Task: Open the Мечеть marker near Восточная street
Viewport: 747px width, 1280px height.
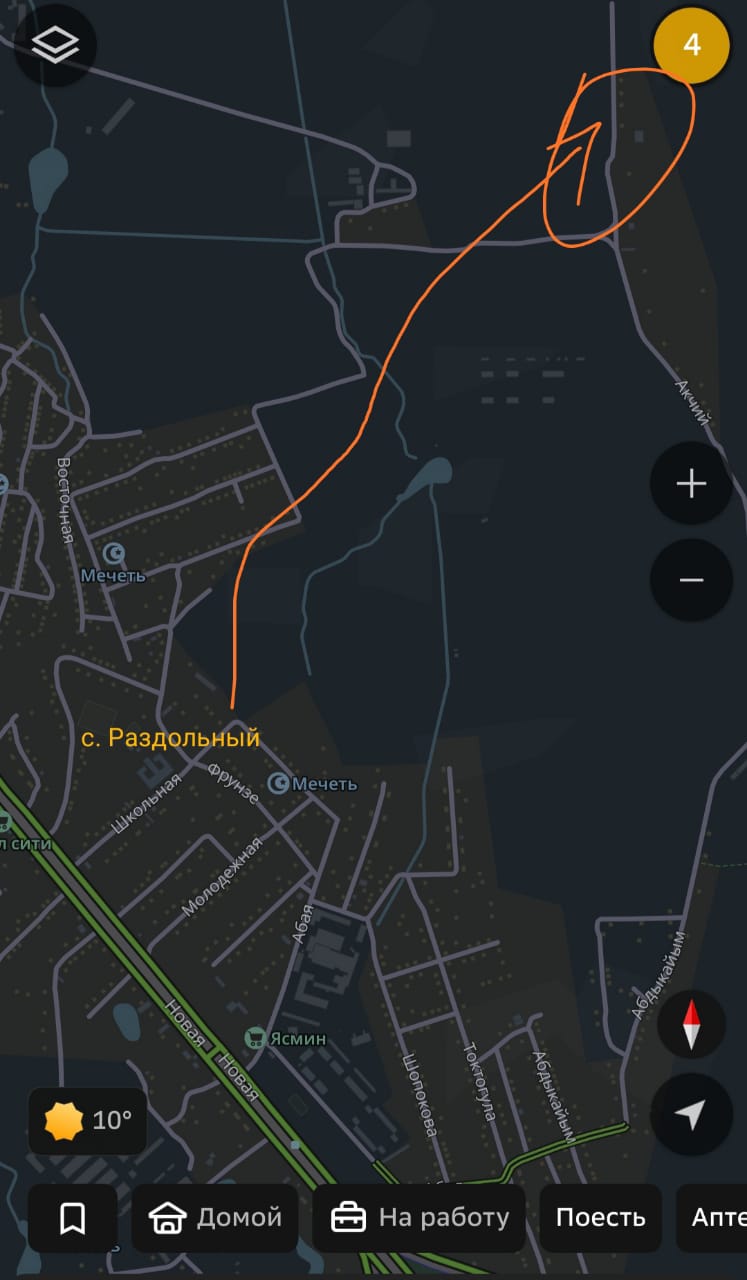Action: [x=116, y=553]
